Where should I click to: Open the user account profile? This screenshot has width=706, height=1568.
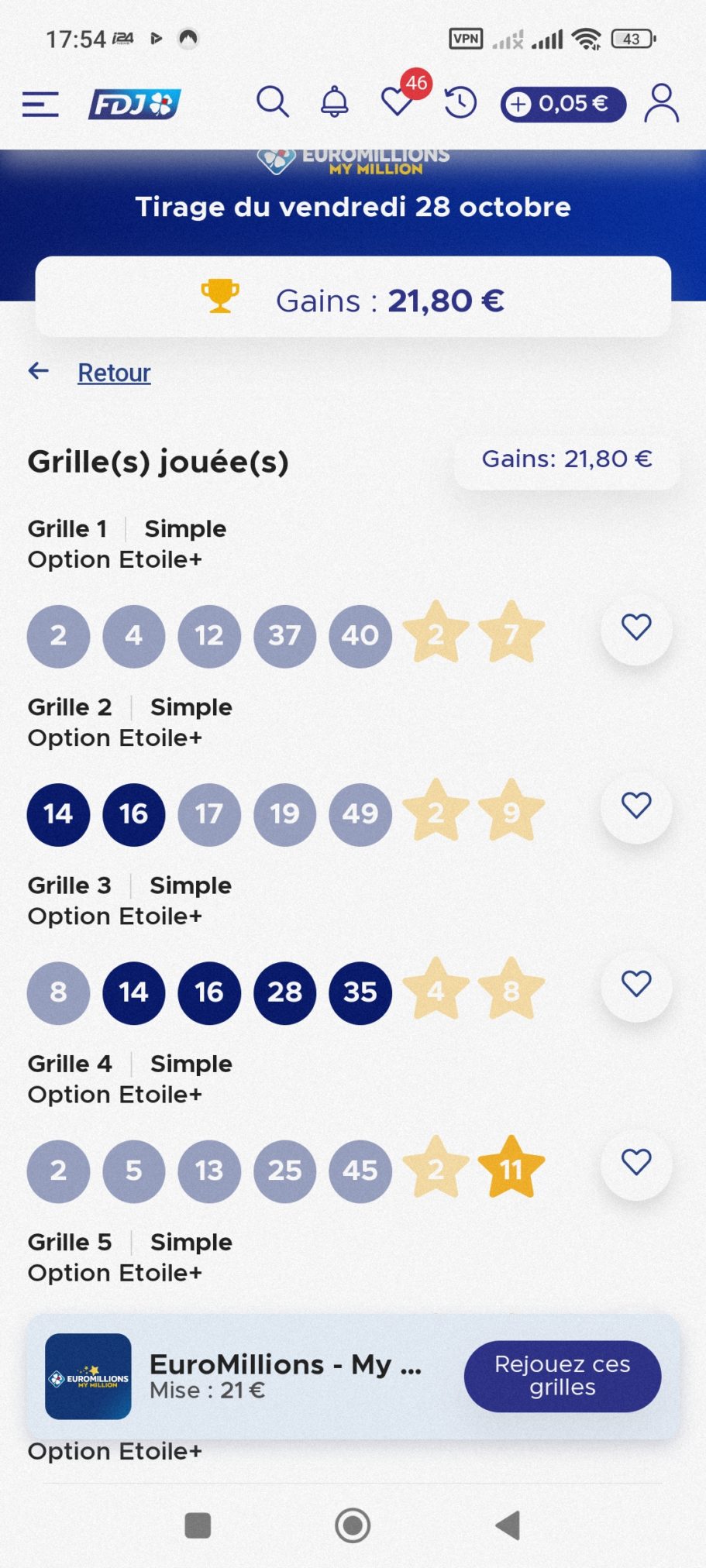pos(661,104)
